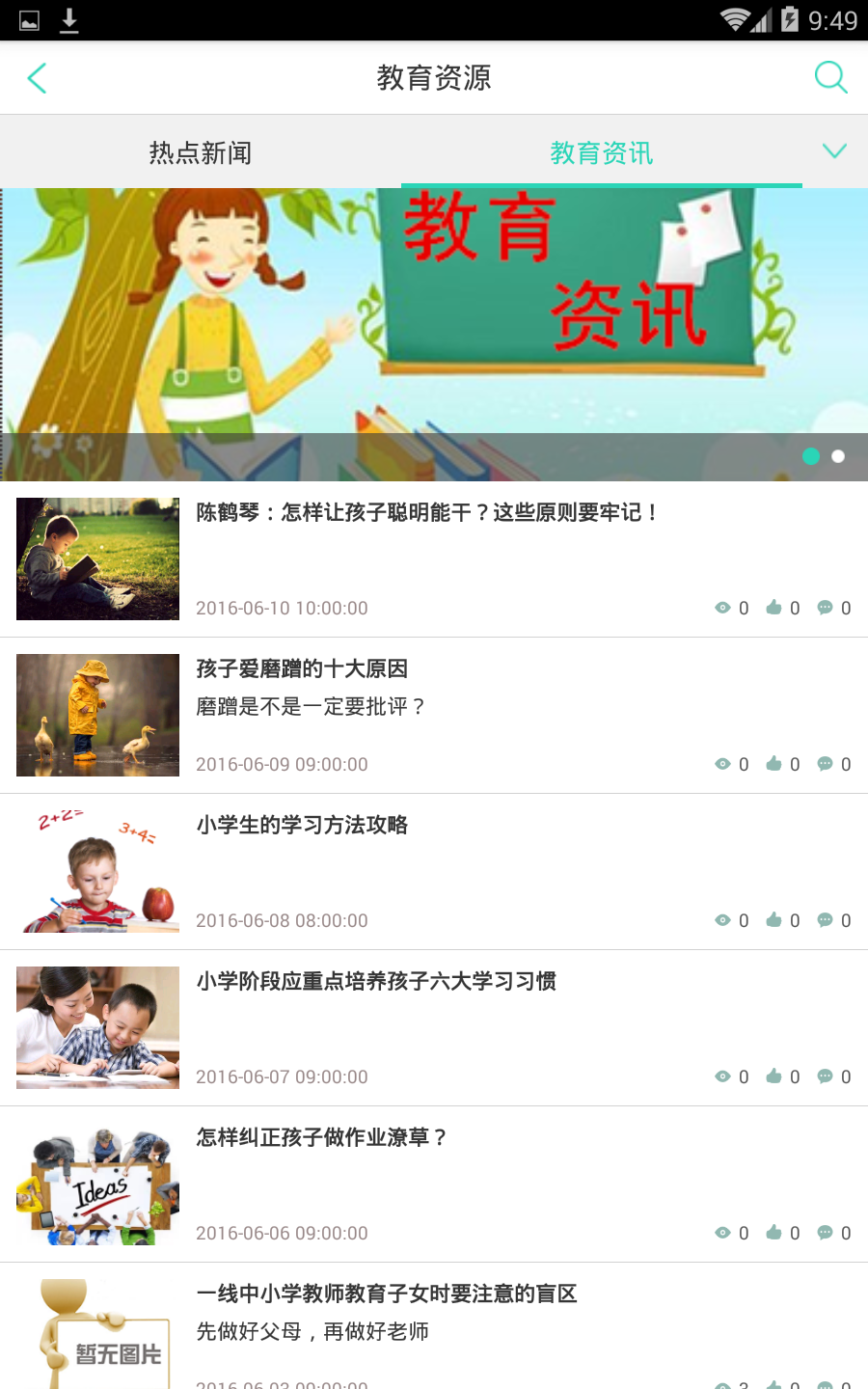
Task: Open 小学阶段应重点培养孩子六大学习习惯
Action: [376, 982]
